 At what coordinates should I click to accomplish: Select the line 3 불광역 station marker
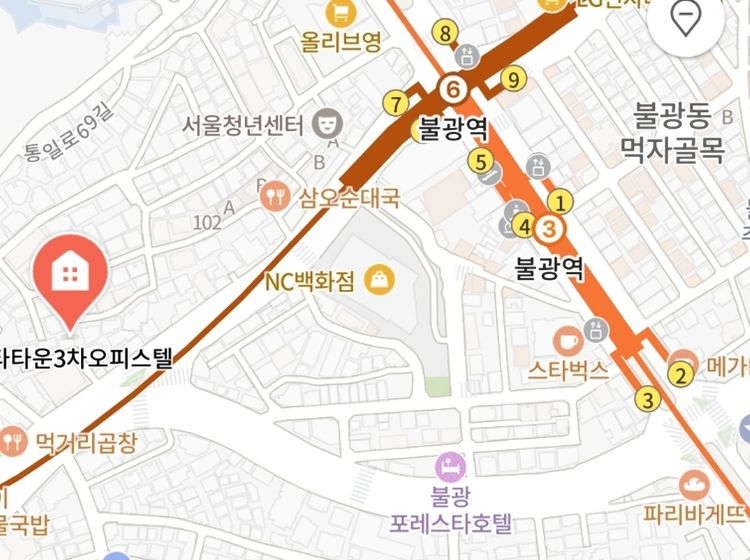coord(548,228)
